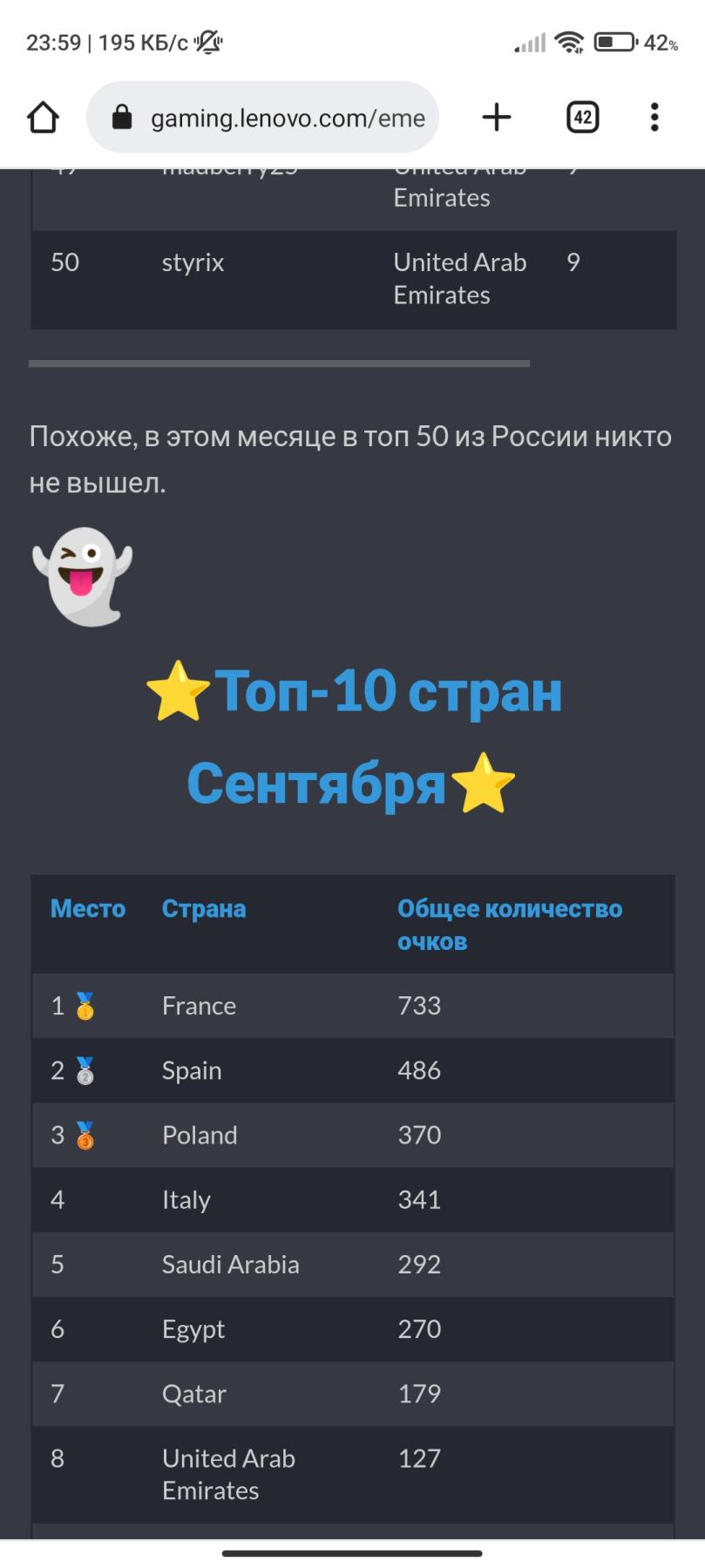Tap the tab counter showing 42
Viewport: 705px width, 1568px height.
tap(582, 117)
